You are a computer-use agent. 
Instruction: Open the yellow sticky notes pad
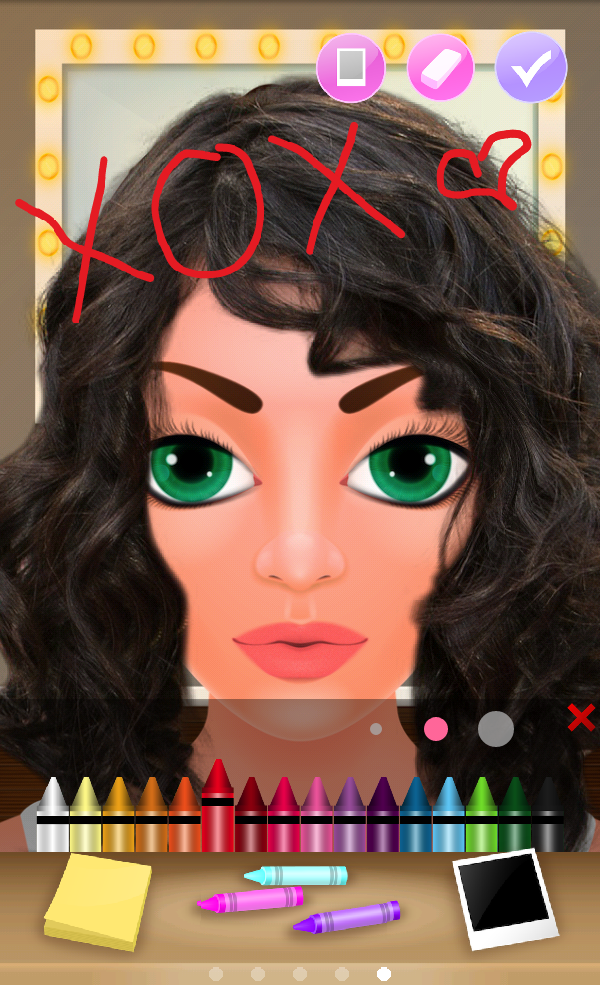click(x=98, y=901)
